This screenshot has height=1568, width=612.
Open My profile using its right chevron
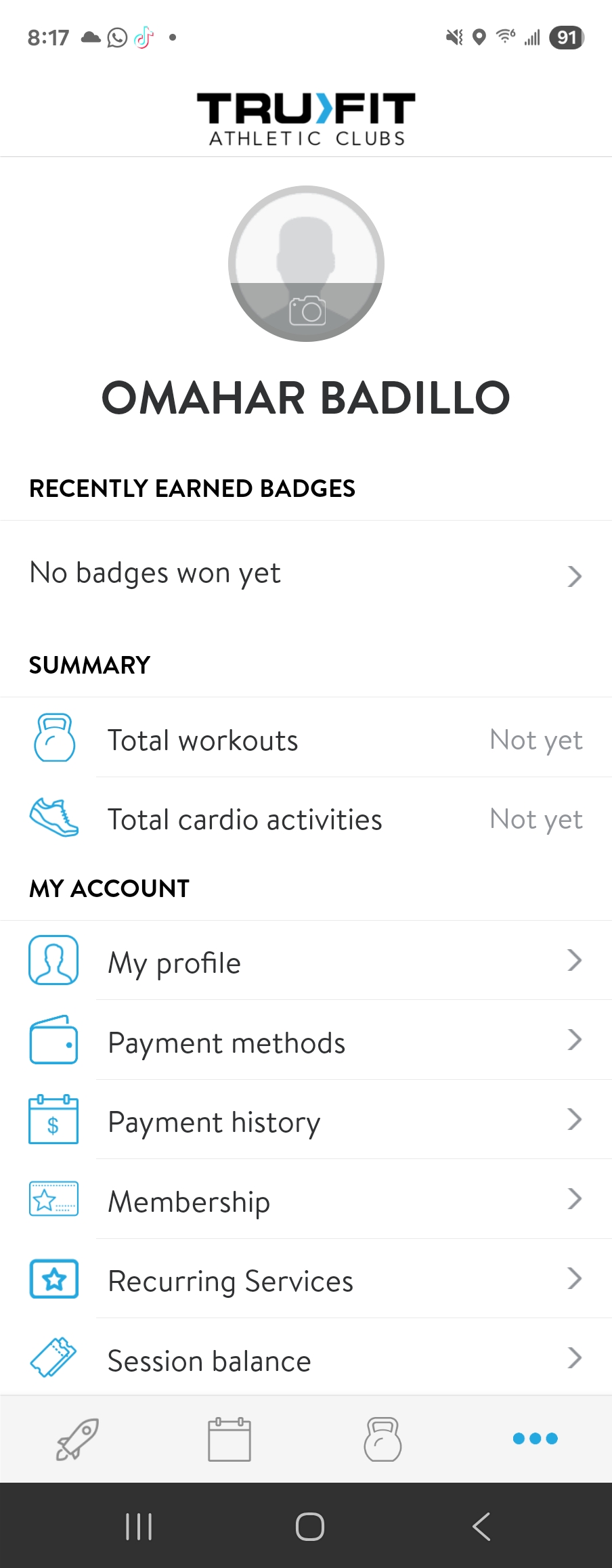[575, 960]
